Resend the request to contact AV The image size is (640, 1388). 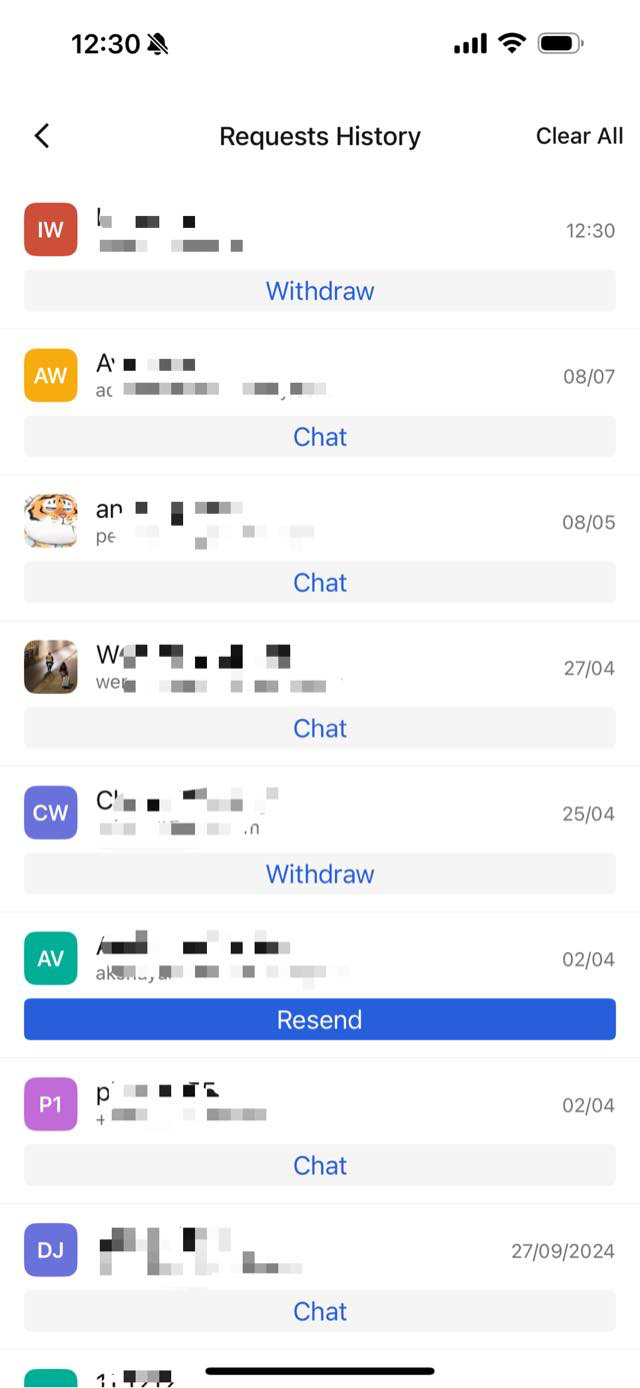click(x=320, y=1020)
